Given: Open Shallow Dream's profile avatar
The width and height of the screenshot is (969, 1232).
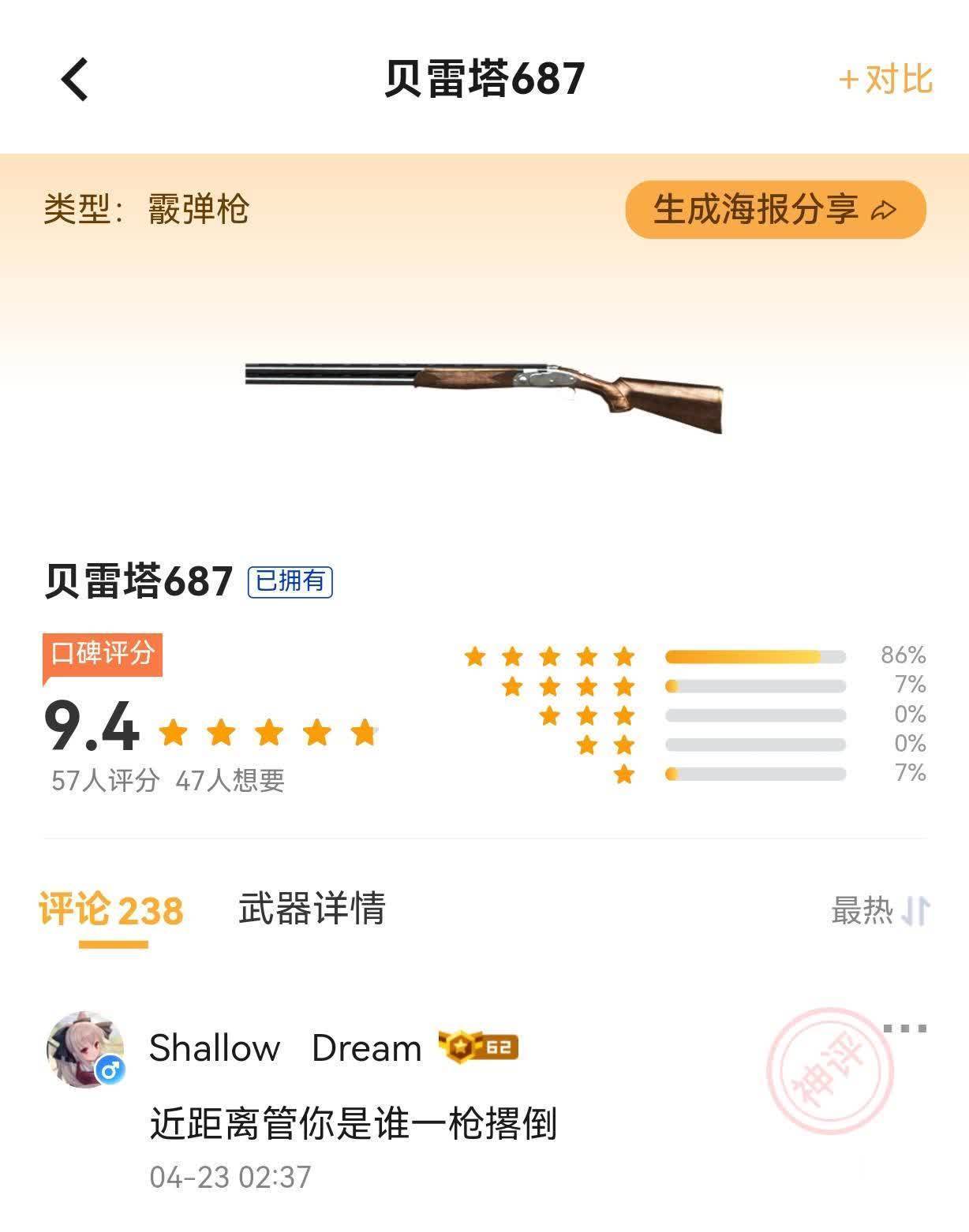Looking at the screenshot, I should pyautogui.click(x=85, y=1050).
